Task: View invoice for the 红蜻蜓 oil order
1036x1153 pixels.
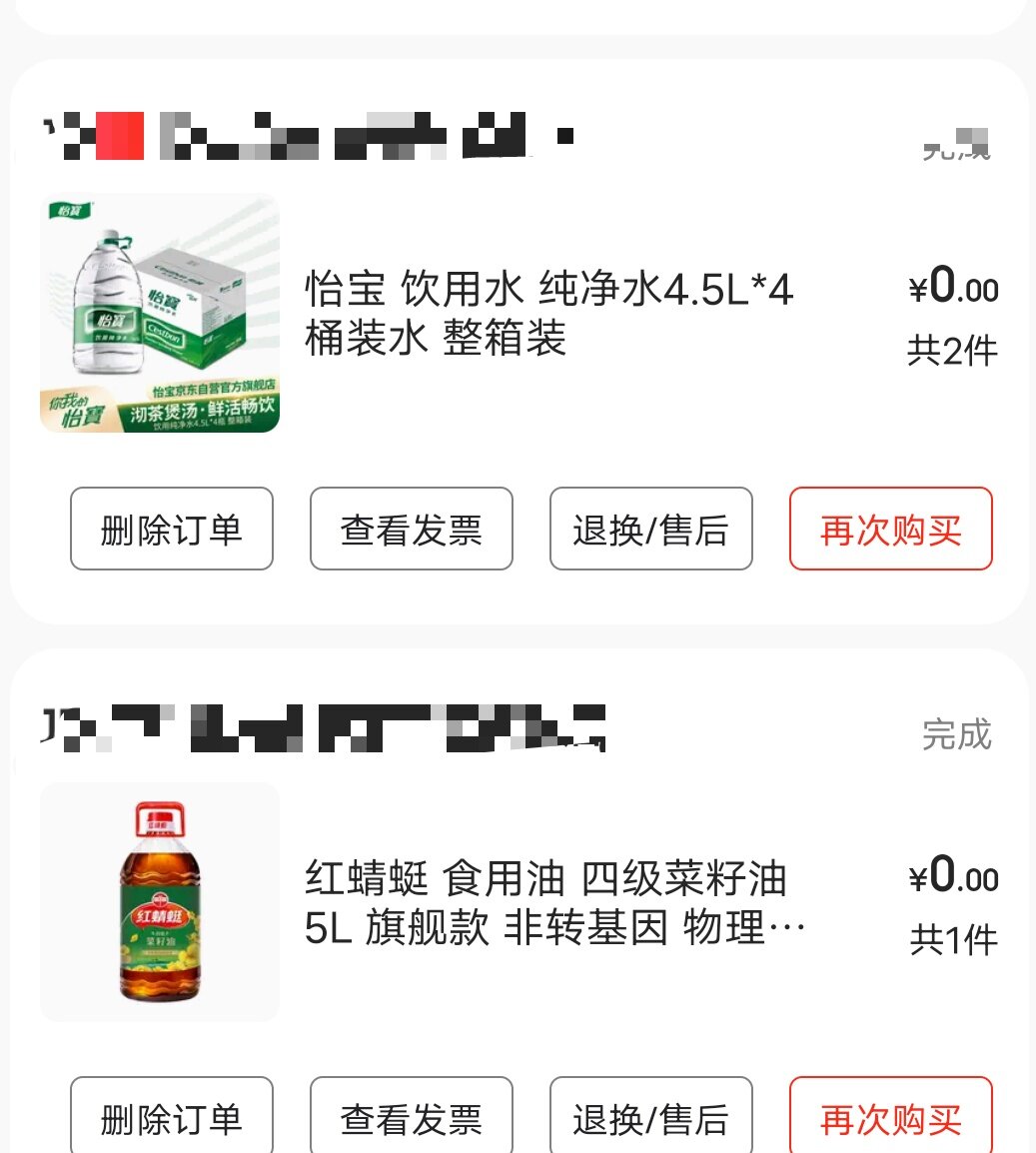Action: [x=412, y=1117]
